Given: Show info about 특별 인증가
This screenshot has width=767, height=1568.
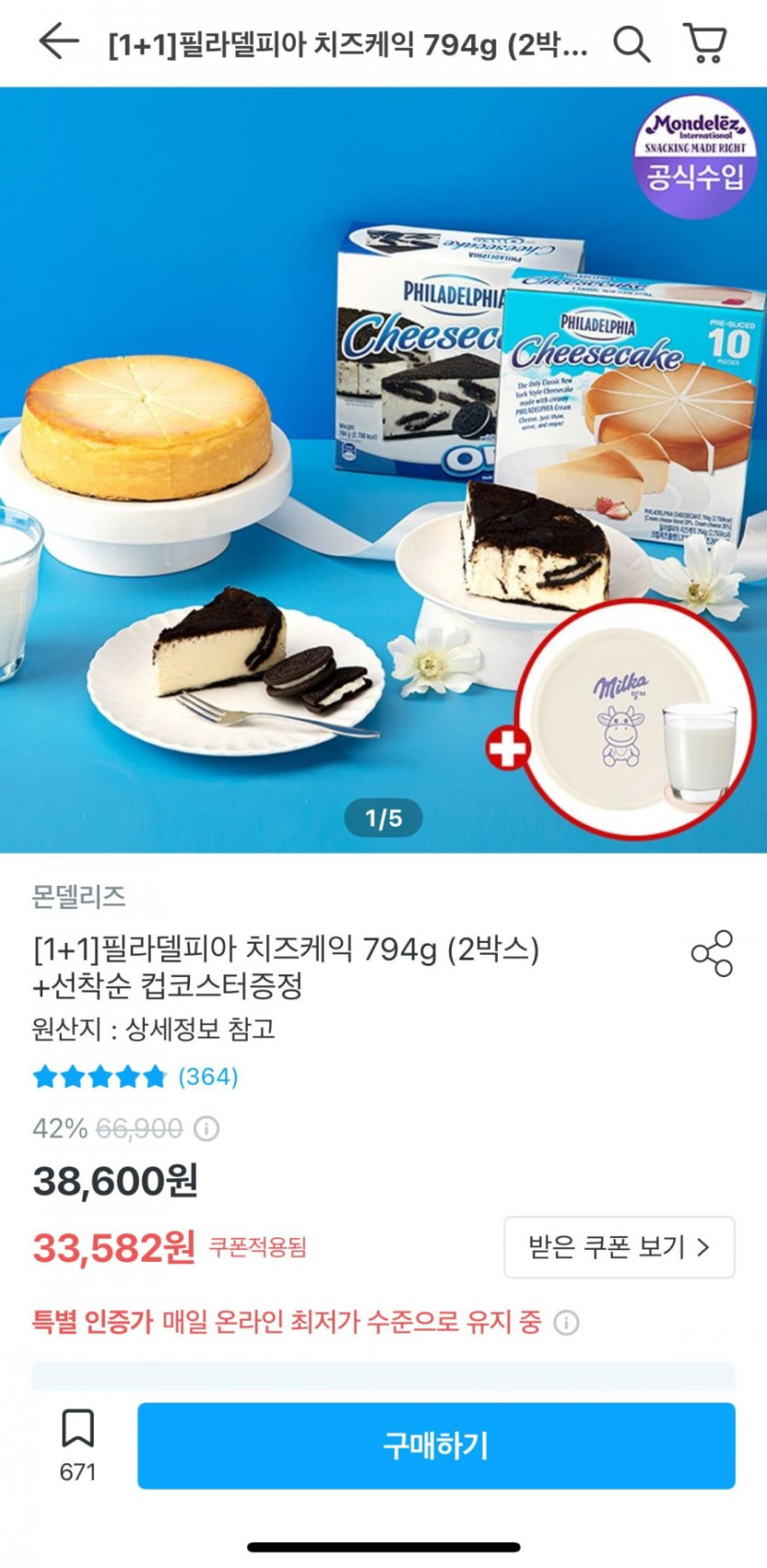Looking at the screenshot, I should pyautogui.click(x=567, y=1324).
